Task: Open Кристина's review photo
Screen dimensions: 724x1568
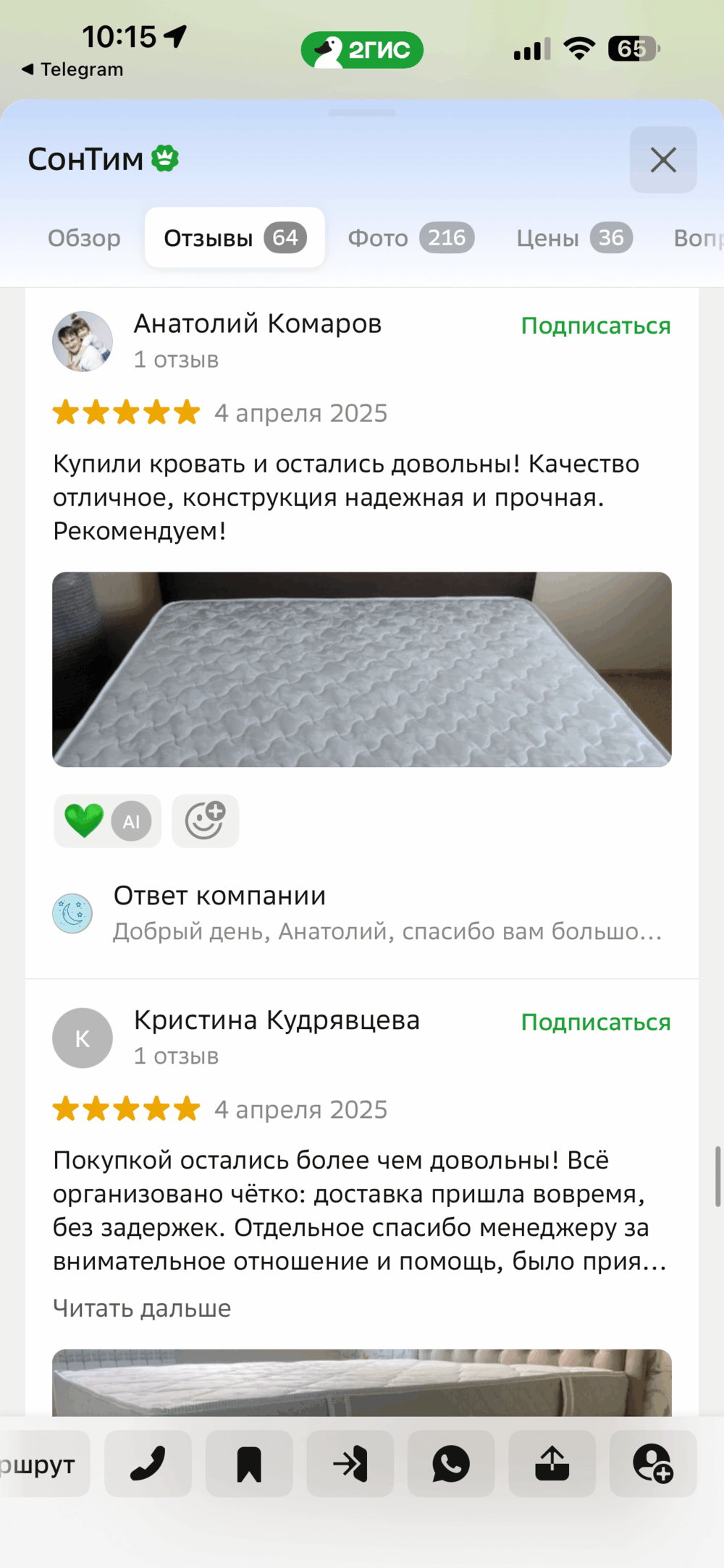Action: point(362,1382)
